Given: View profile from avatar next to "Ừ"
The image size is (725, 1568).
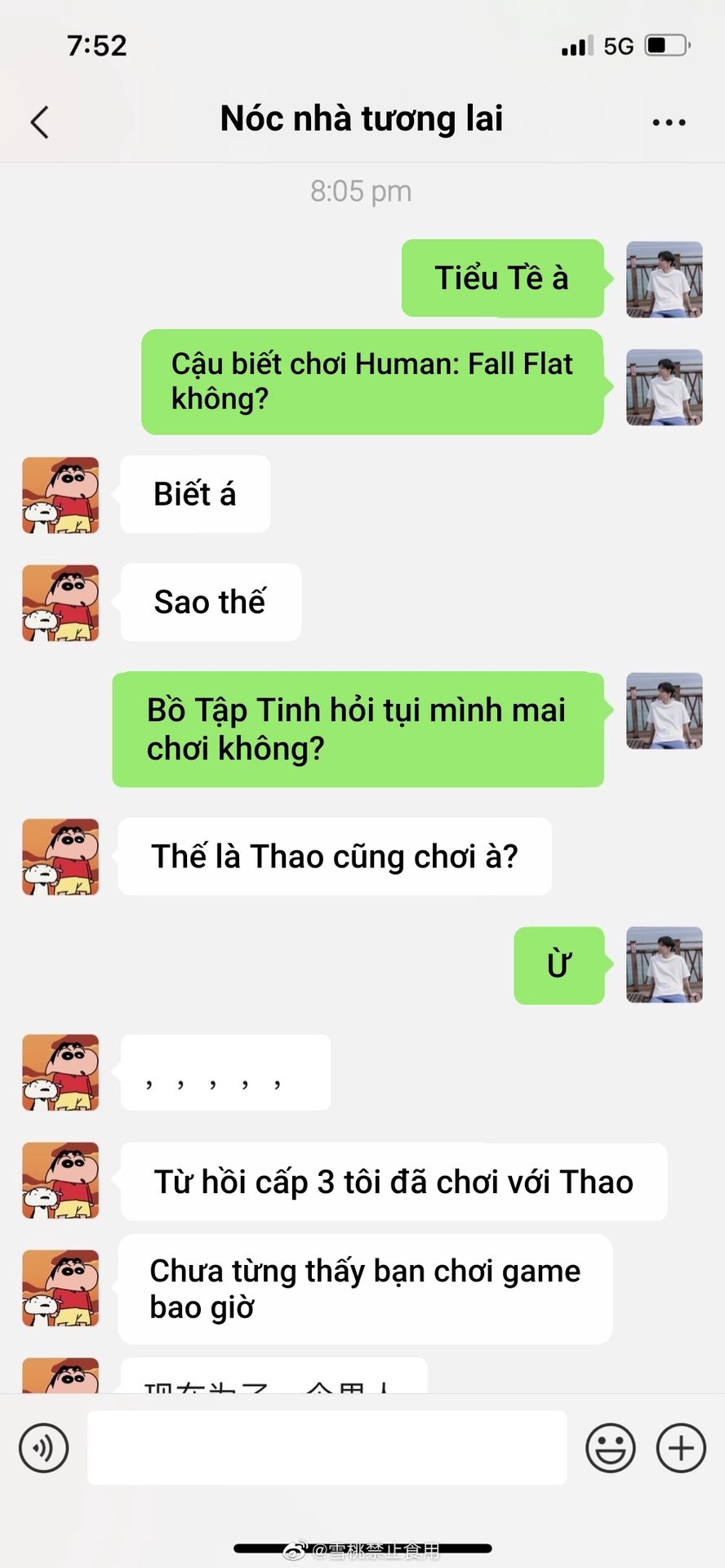Looking at the screenshot, I should [x=664, y=964].
